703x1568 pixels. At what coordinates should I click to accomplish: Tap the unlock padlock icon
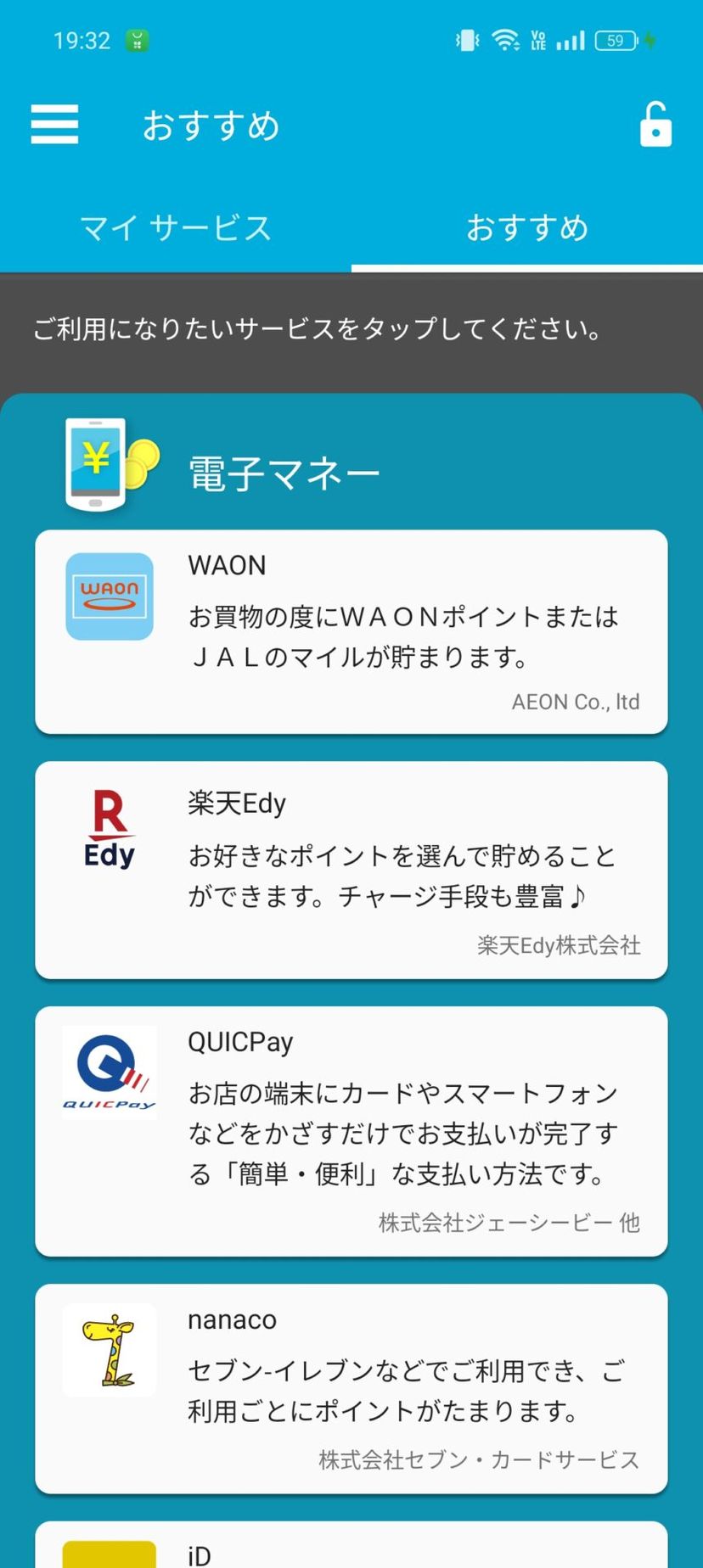click(x=655, y=125)
